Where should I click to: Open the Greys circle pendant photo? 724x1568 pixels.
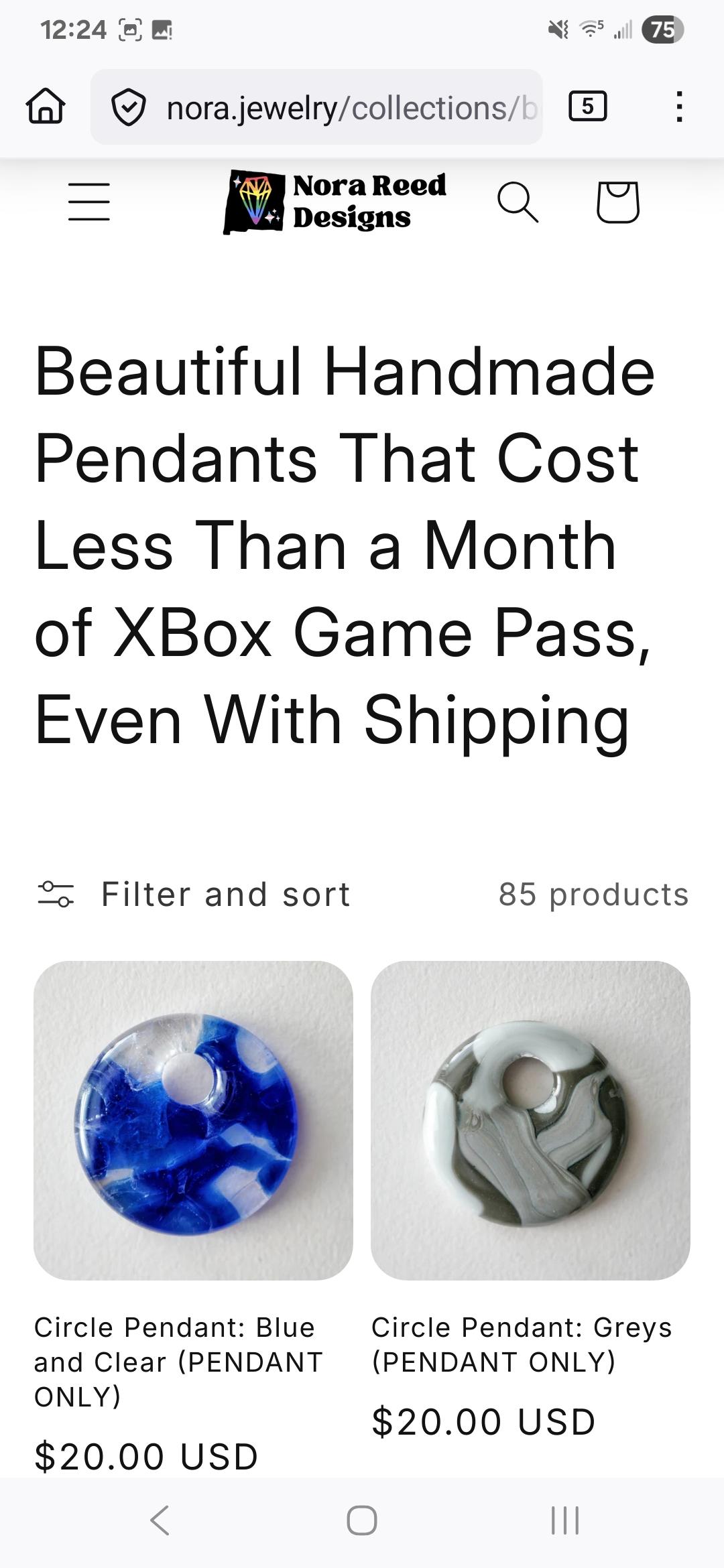[x=530, y=1120]
